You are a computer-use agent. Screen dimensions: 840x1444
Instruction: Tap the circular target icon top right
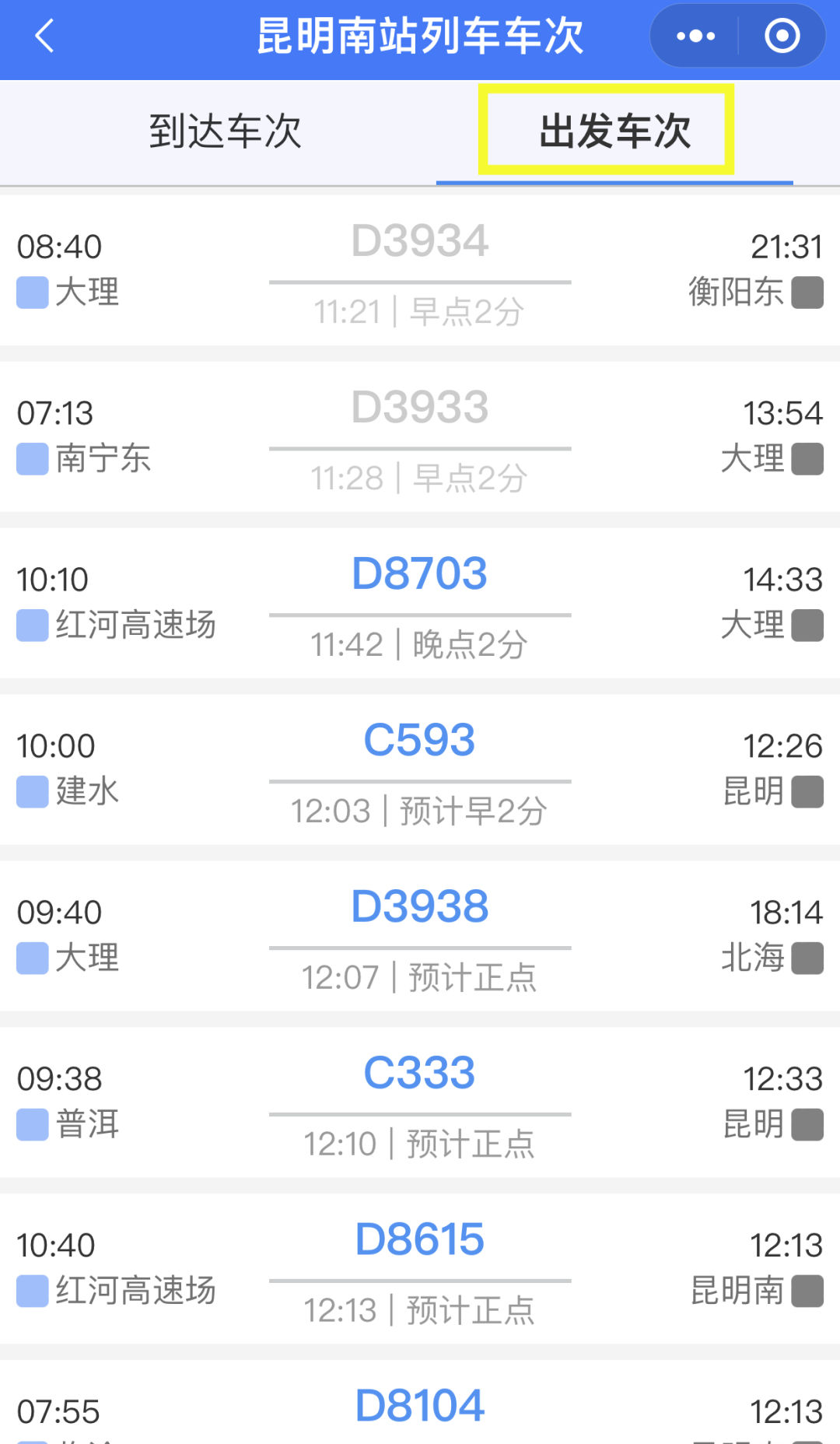782,35
